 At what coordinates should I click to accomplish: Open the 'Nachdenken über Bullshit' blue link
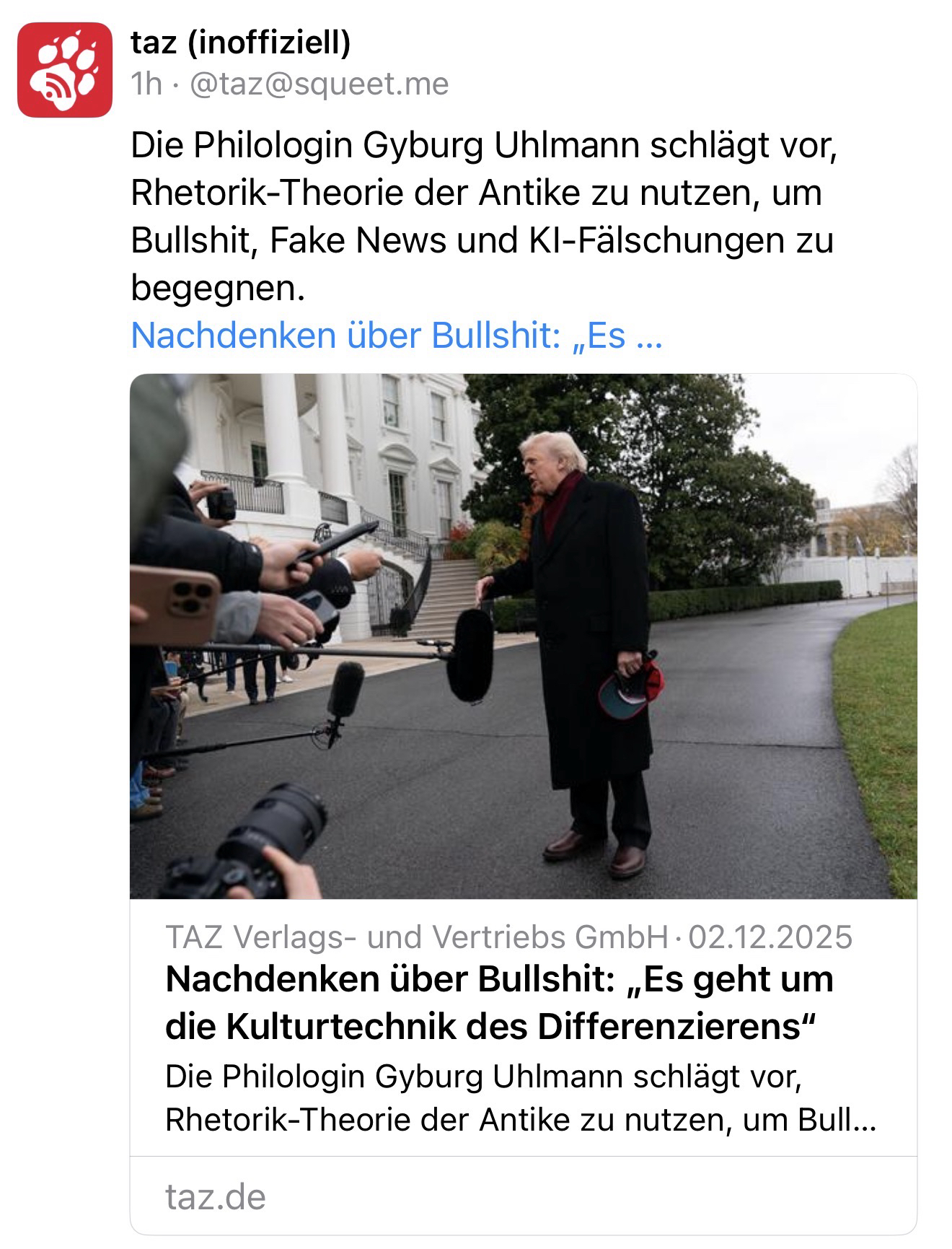(396, 336)
